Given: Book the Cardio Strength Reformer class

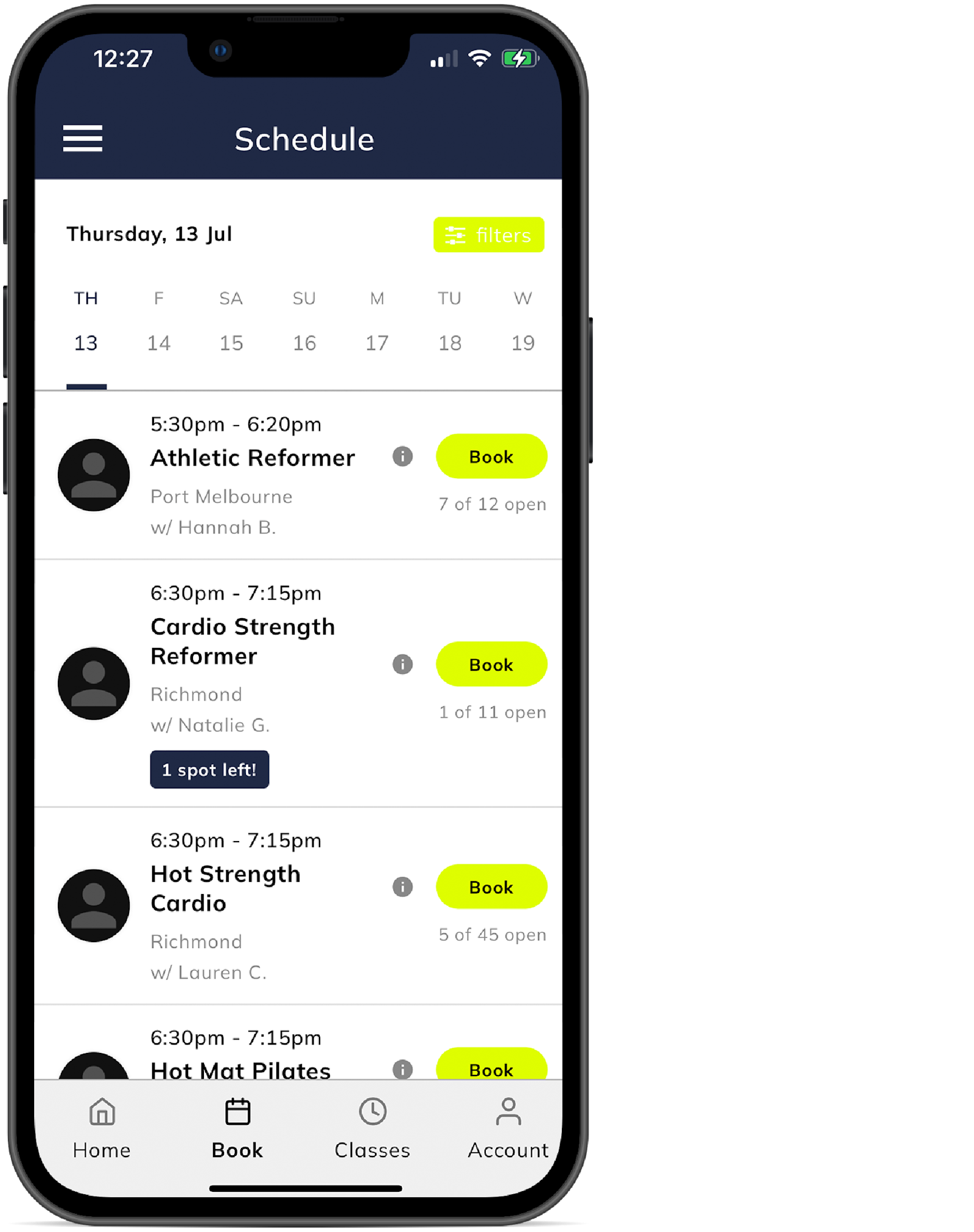Looking at the screenshot, I should point(491,664).
